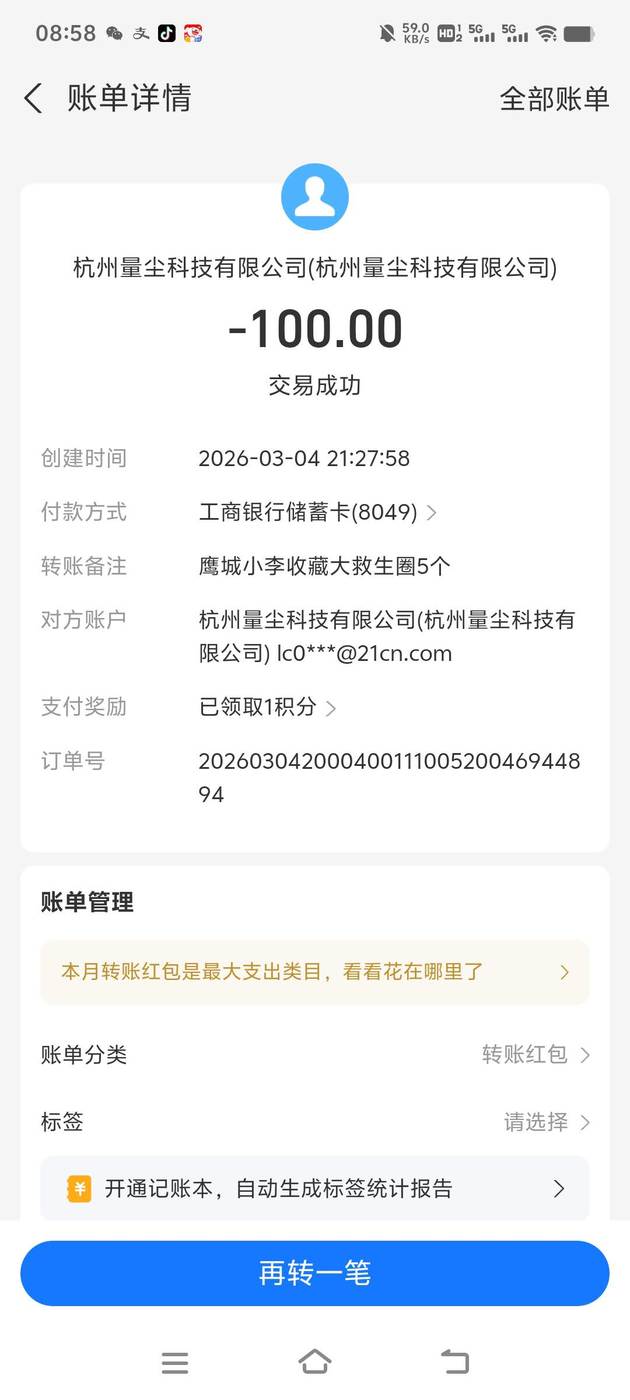Open the 开通记账本 bookkeeping banner

pos(315,1188)
